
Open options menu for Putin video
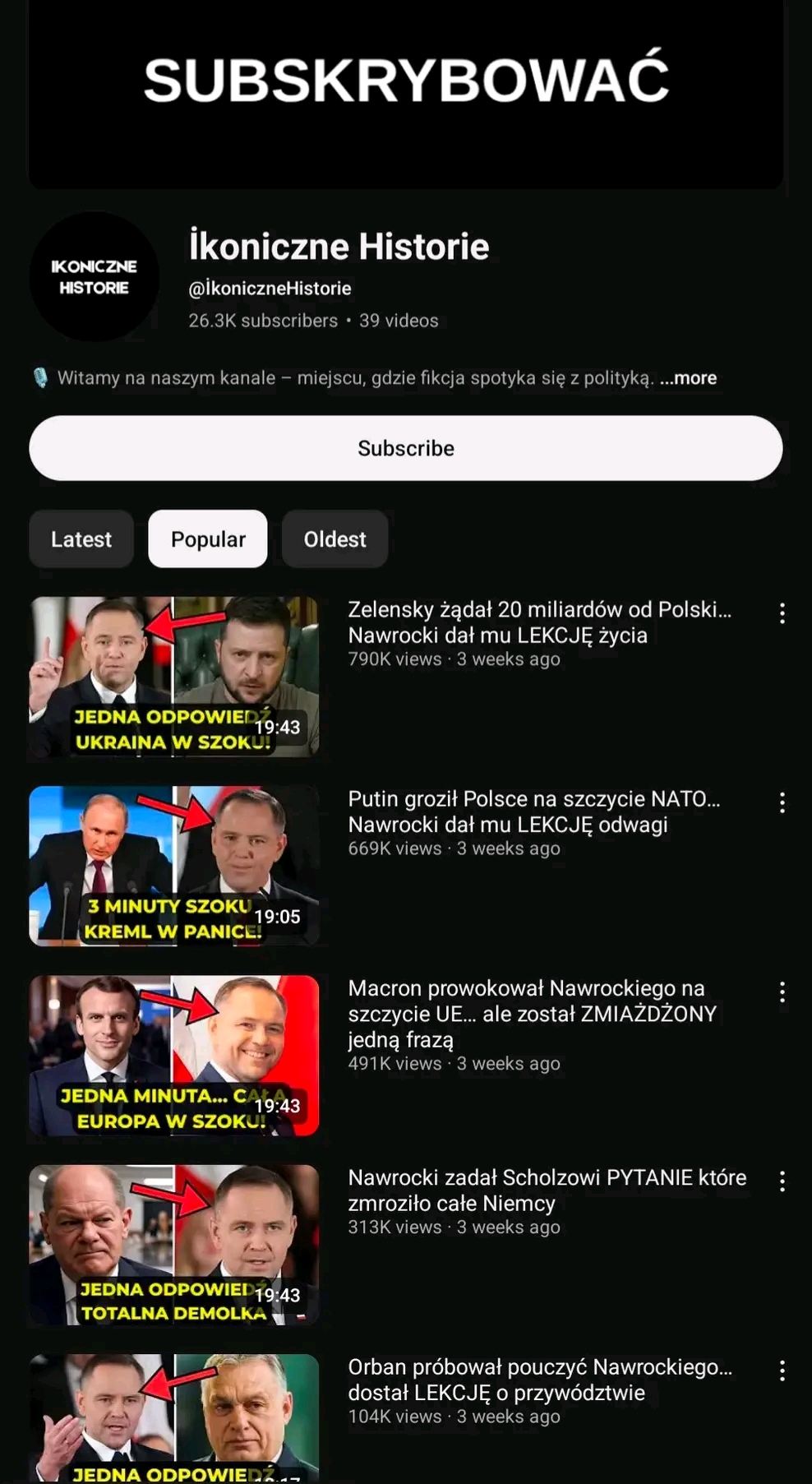point(782,802)
